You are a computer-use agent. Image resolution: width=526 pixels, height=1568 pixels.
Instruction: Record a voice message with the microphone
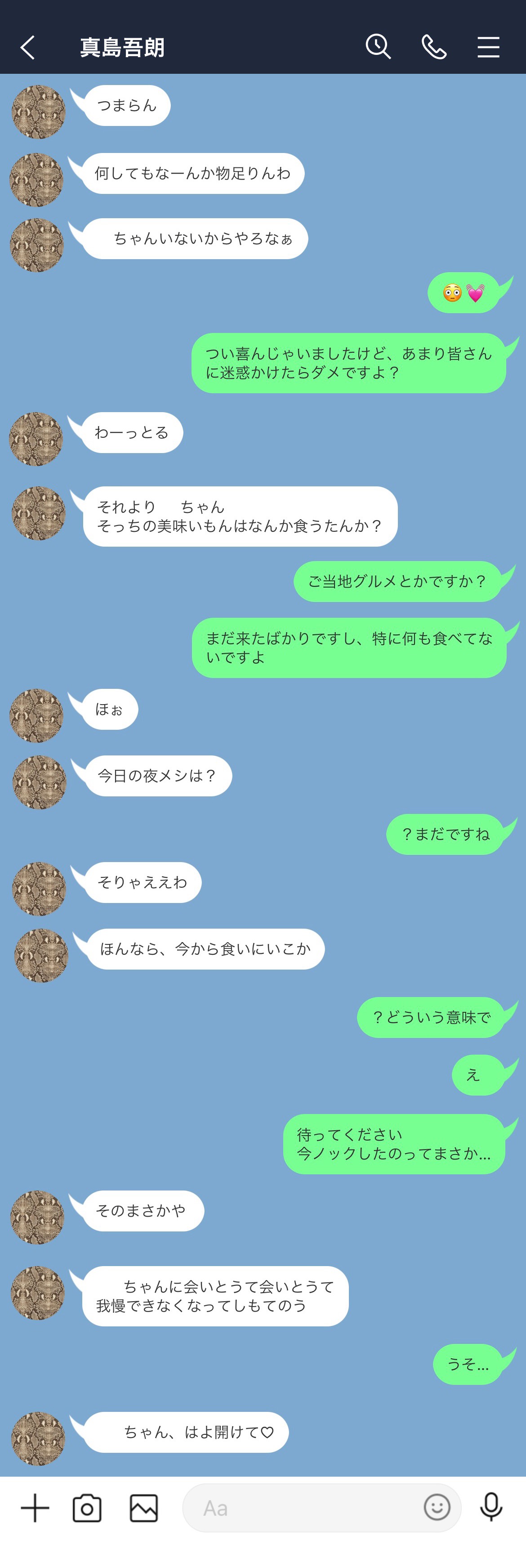491,1507
